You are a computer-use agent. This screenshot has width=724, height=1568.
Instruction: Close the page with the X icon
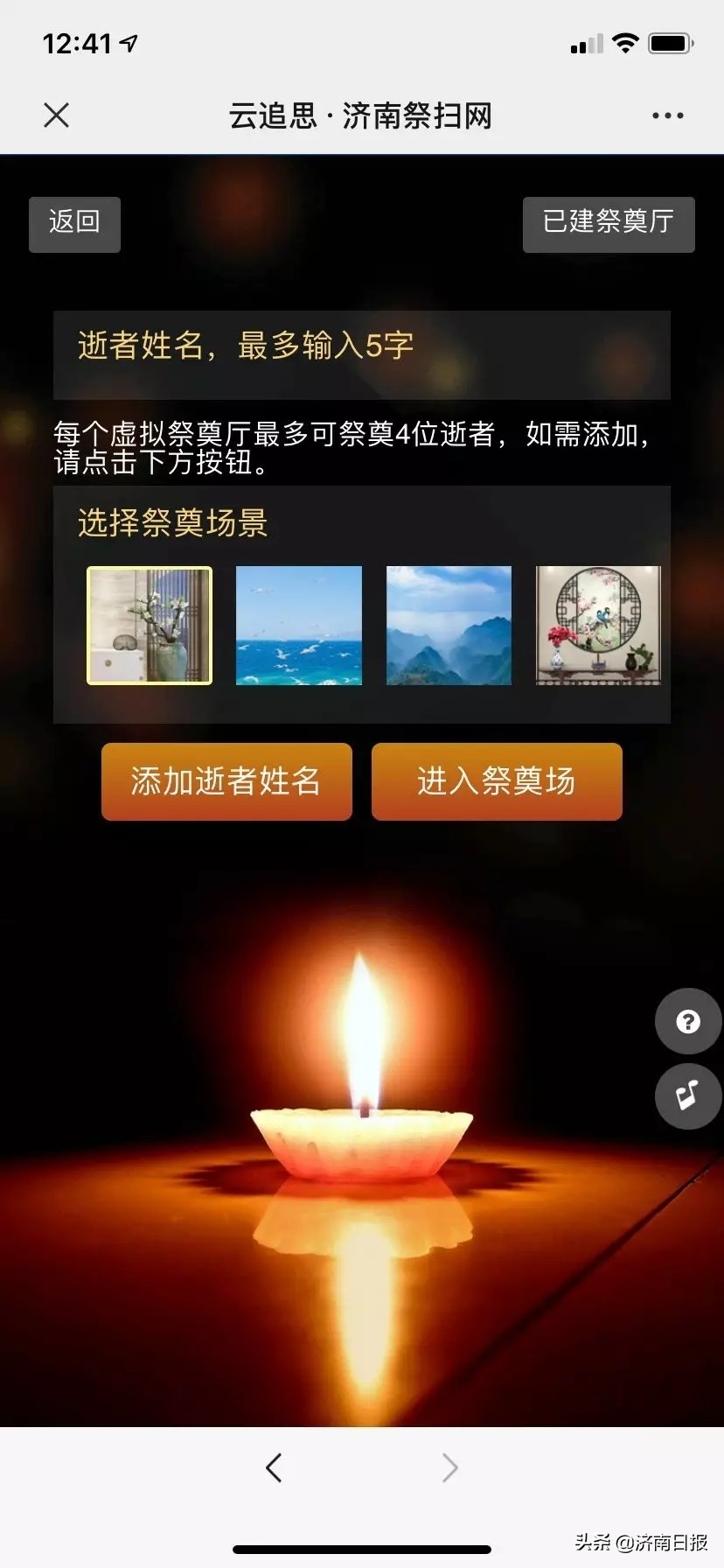pyautogui.click(x=56, y=115)
